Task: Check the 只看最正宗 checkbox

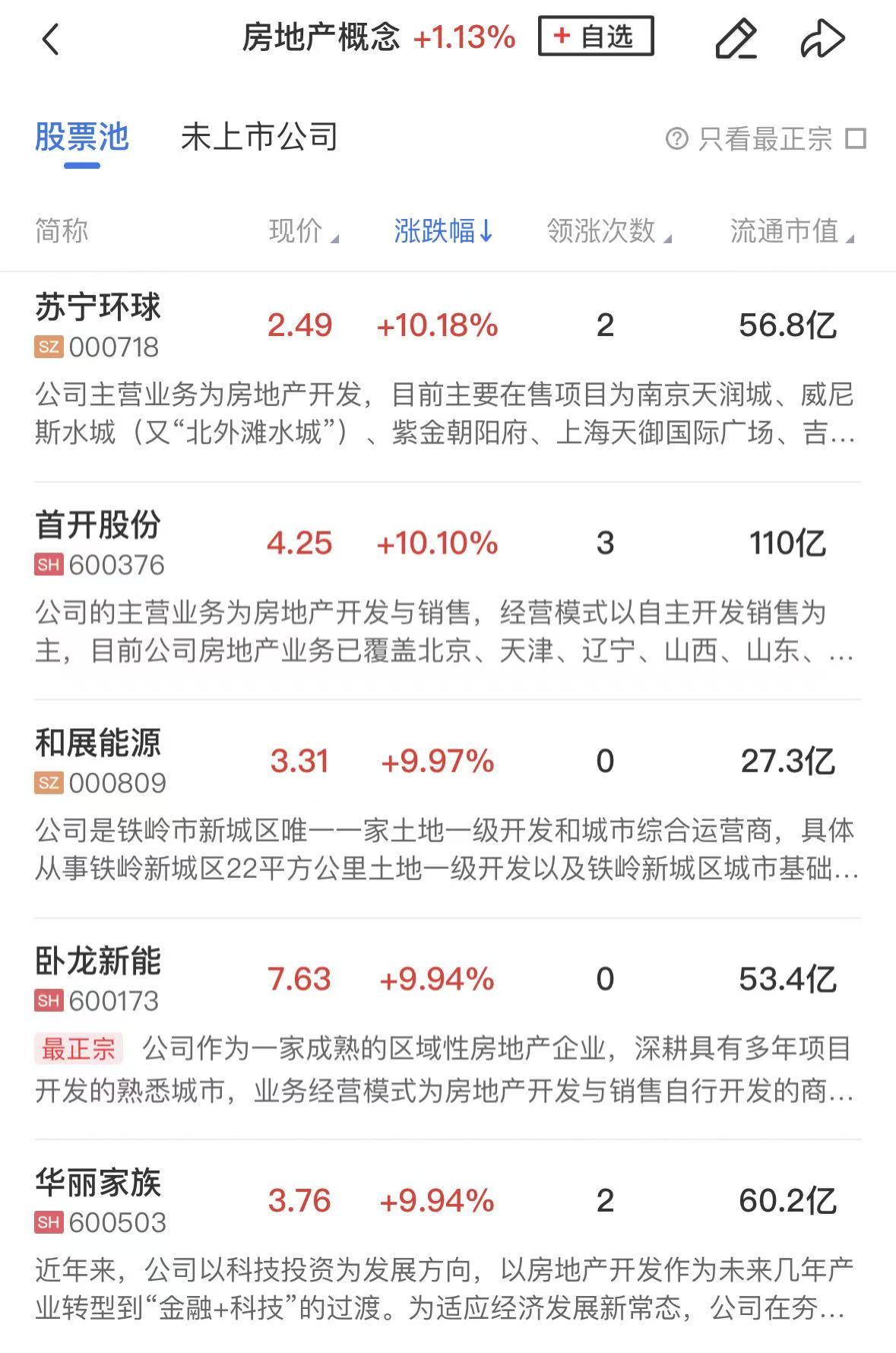Action: (856, 139)
